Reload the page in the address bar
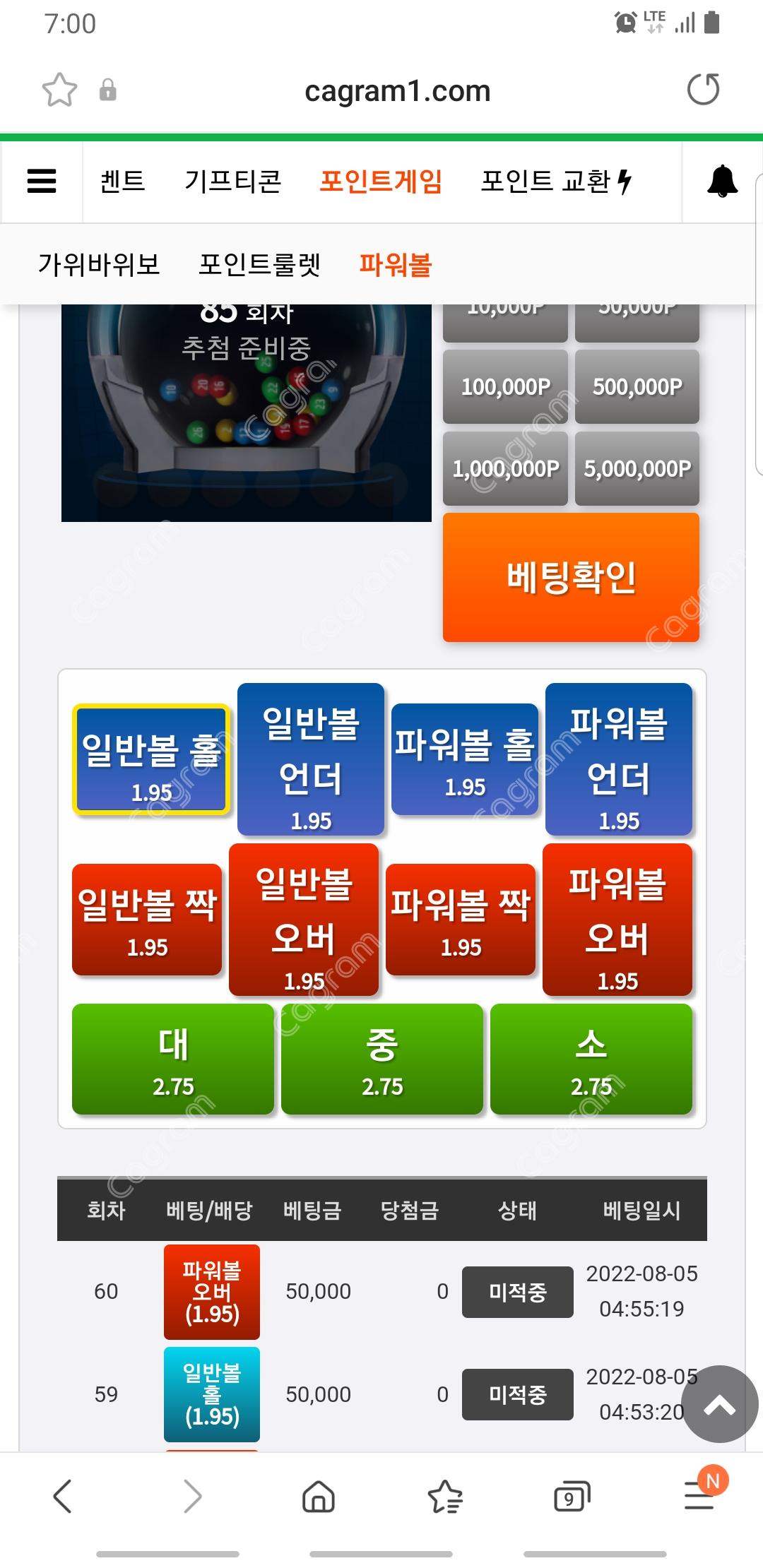The width and height of the screenshot is (763, 1568). [703, 90]
